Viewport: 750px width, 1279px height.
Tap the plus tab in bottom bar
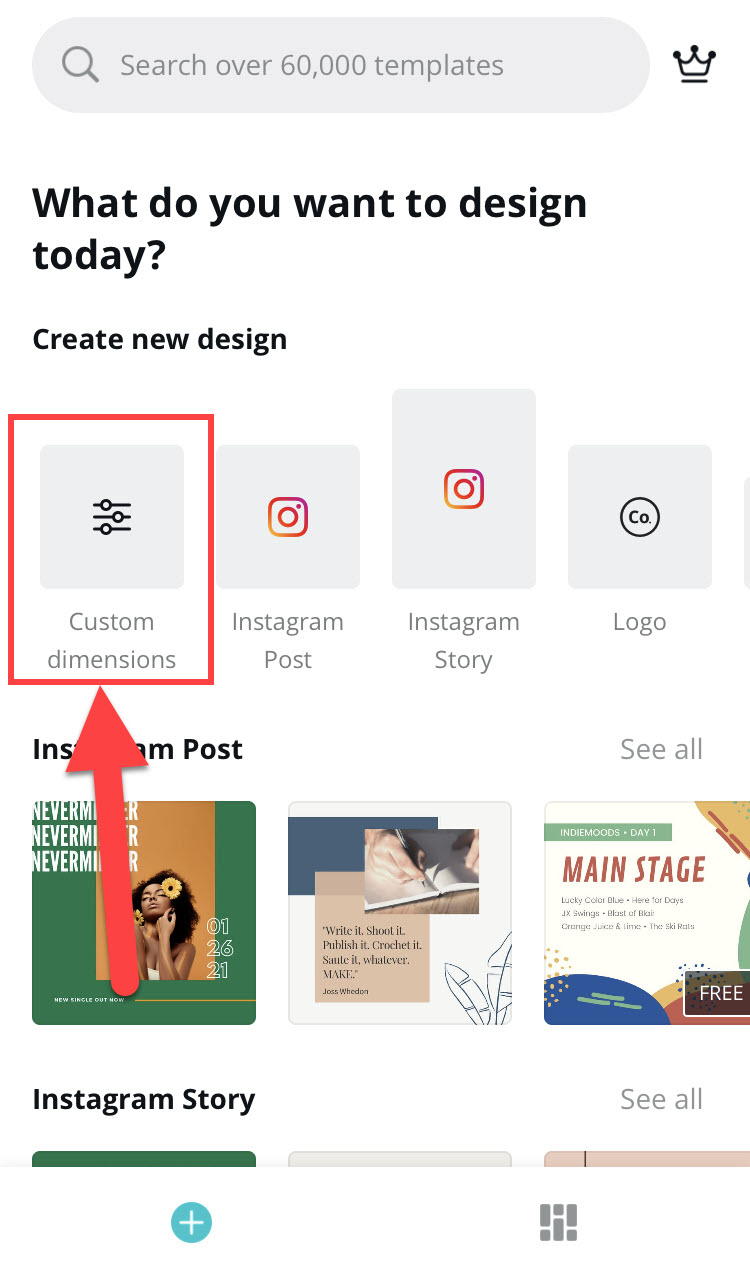point(191,1222)
